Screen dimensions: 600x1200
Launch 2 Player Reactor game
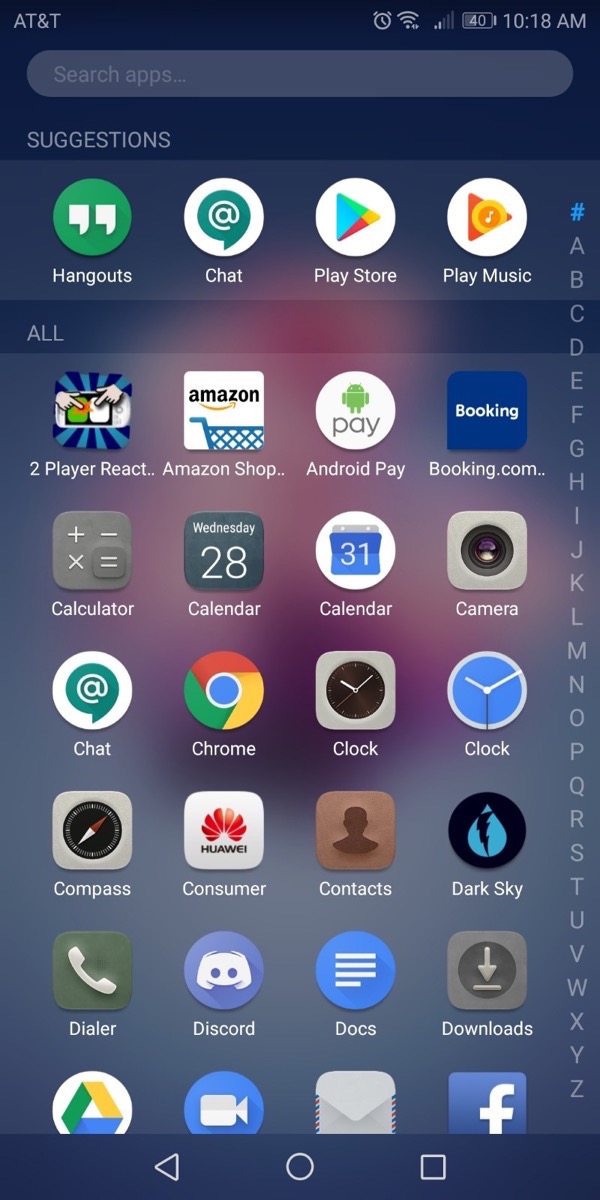pyautogui.click(x=92, y=411)
